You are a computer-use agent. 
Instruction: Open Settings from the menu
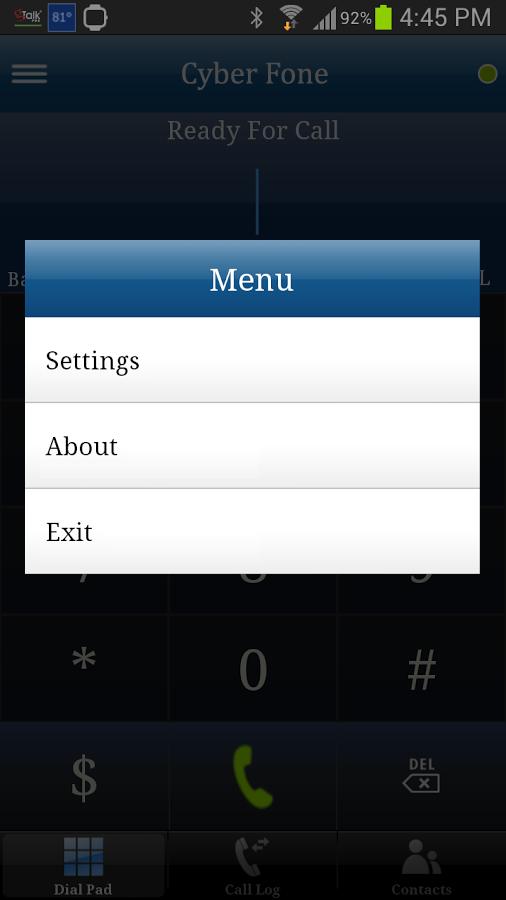[252, 360]
